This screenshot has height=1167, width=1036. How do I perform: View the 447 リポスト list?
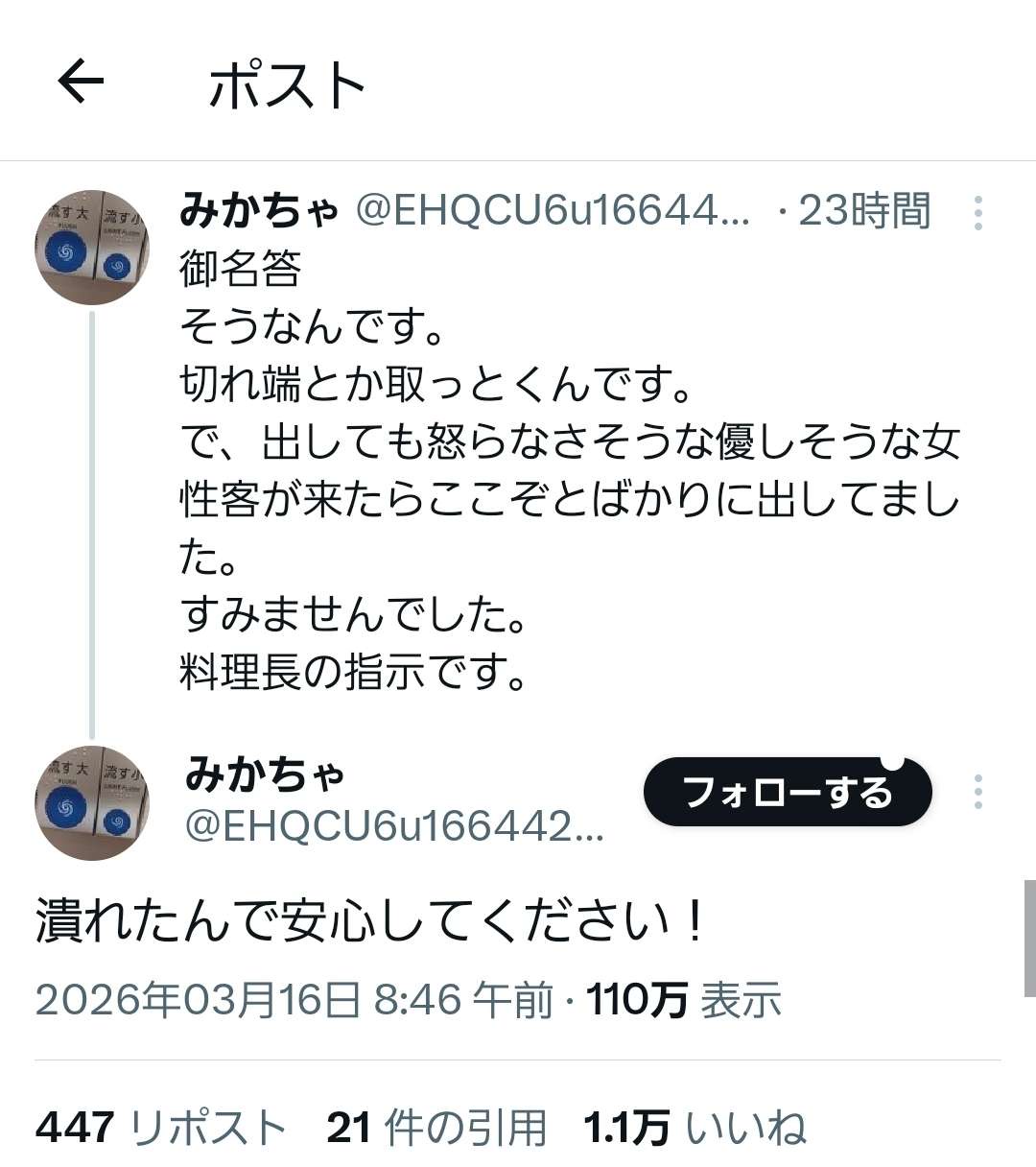coord(161,1128)
